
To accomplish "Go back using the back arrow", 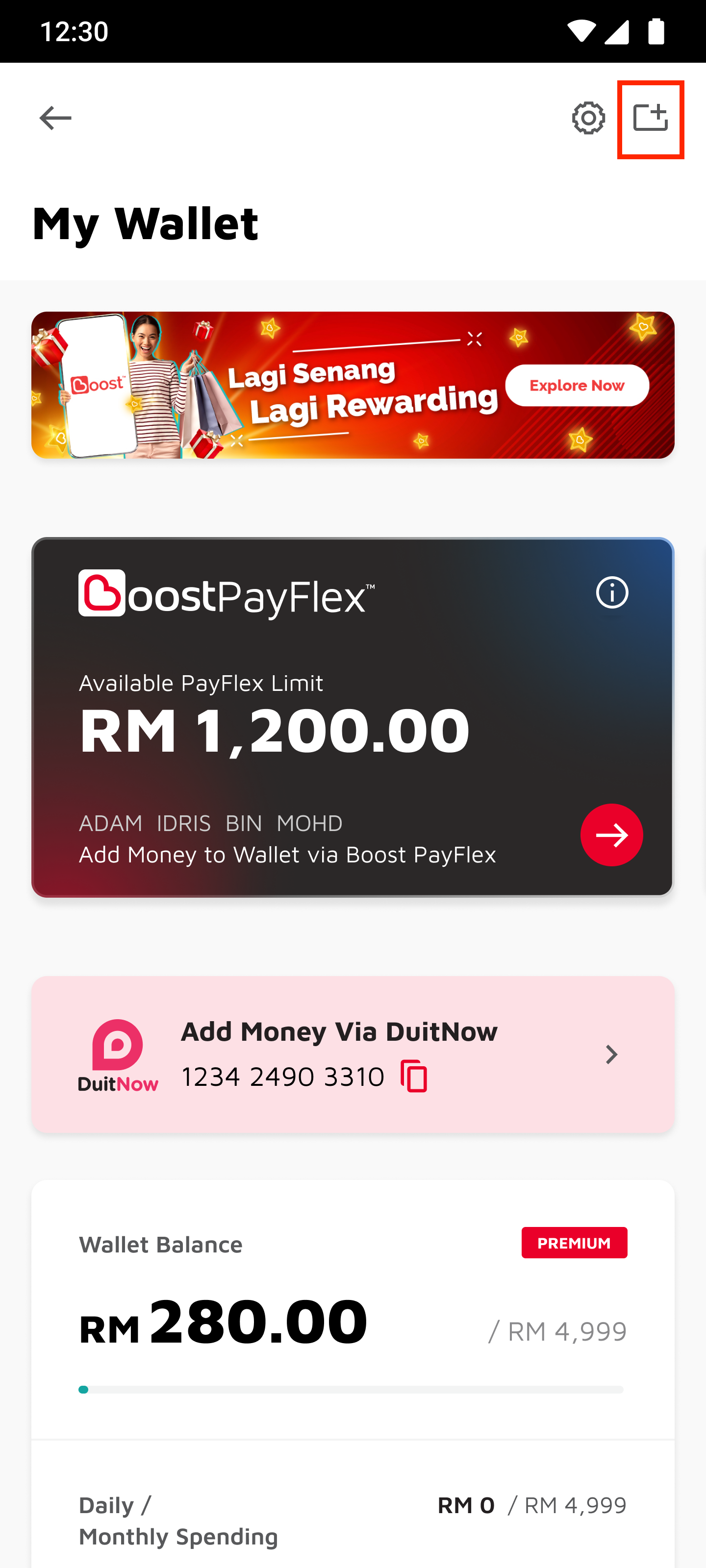I will 55,118.
